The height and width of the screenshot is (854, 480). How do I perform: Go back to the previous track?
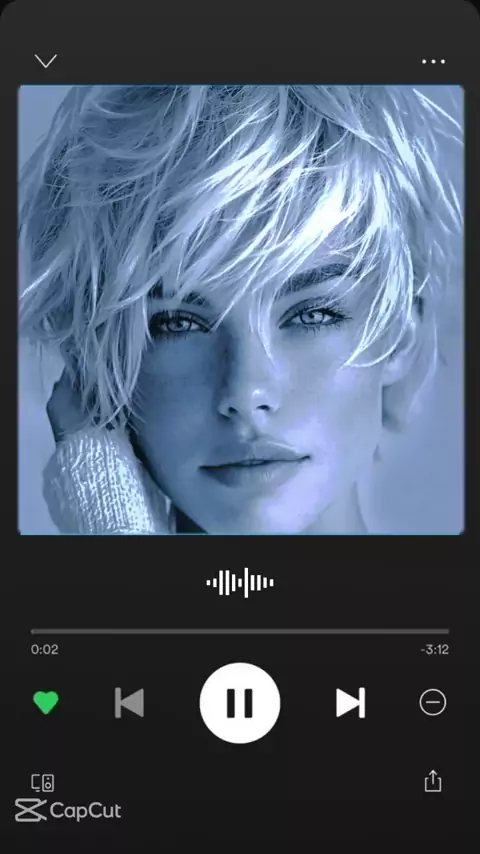coord(130,703)
